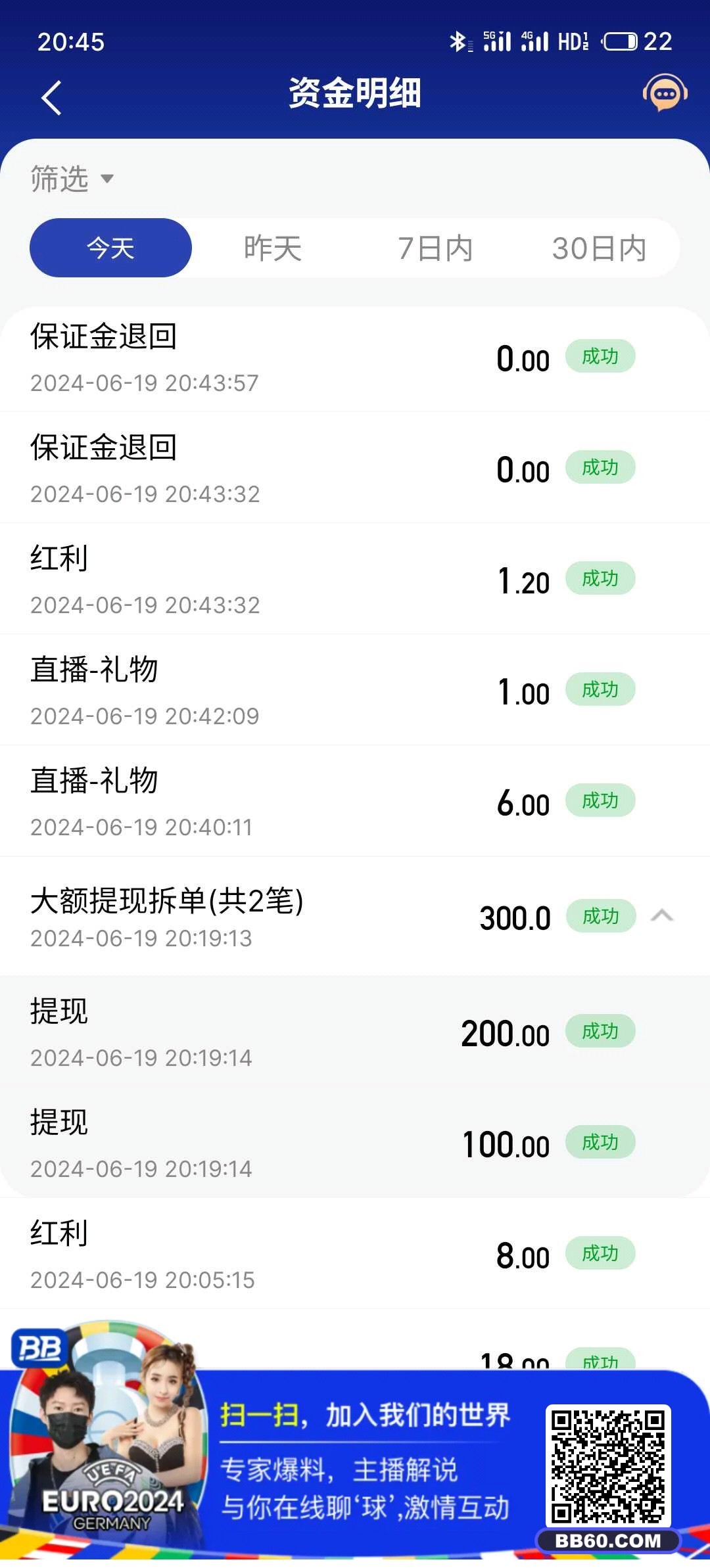Open customer service chat icon
The image size is (710, 1568).
(x=665, y=93)
